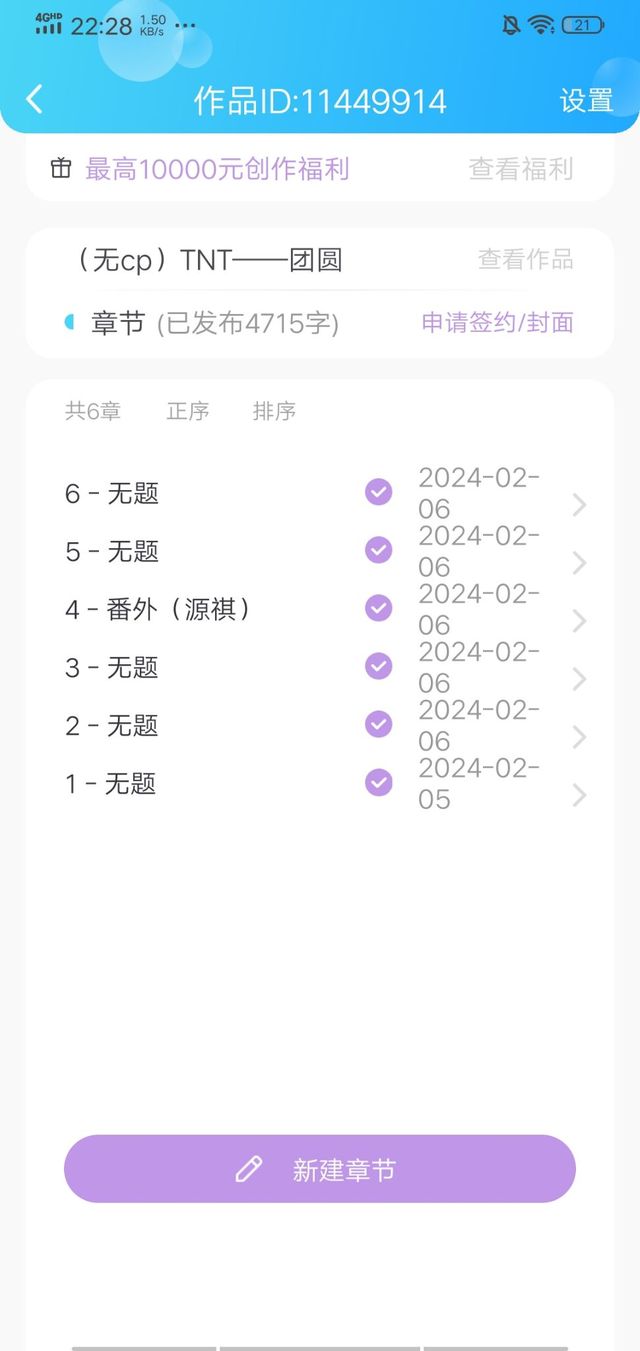Image resolution: width=640 pixels, height=1351 pixels.
Task: Create a new chapter with 新建章节
Action: [x=320, y=1169]
